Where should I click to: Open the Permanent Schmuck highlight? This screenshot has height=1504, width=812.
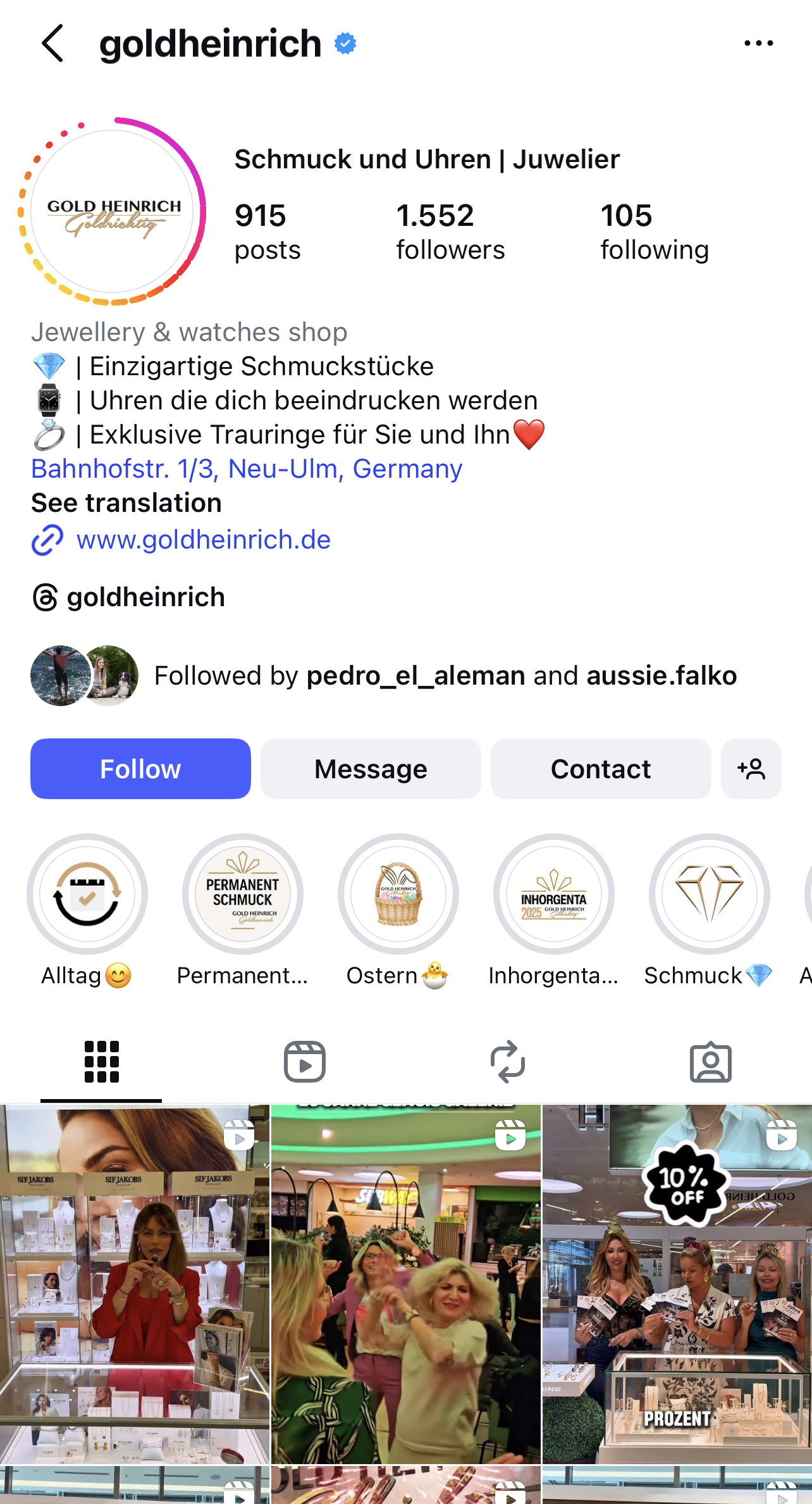pyautogui.click(x=243, y=894)
